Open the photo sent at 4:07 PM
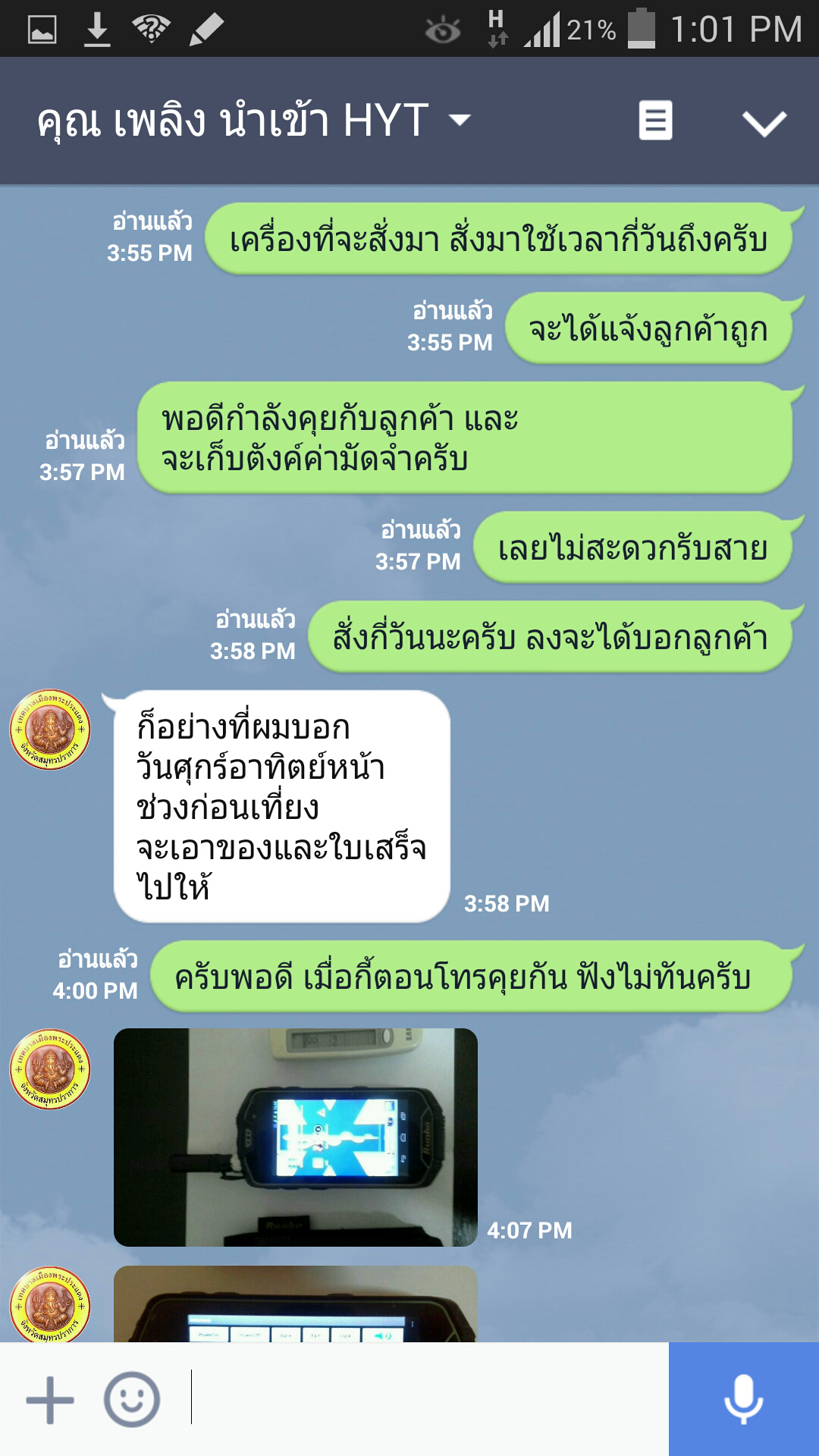The image size is (819, 1456). click(x=295, y=1137)
